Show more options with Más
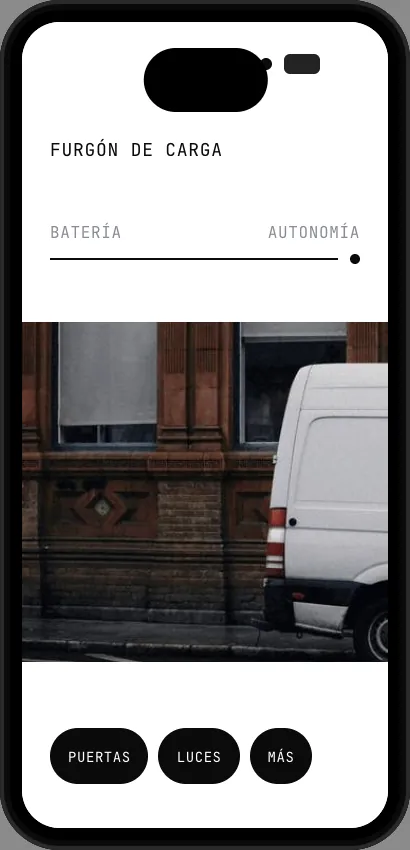The height and width of the screenshot is (850, 410). click(x=281, y=756)
